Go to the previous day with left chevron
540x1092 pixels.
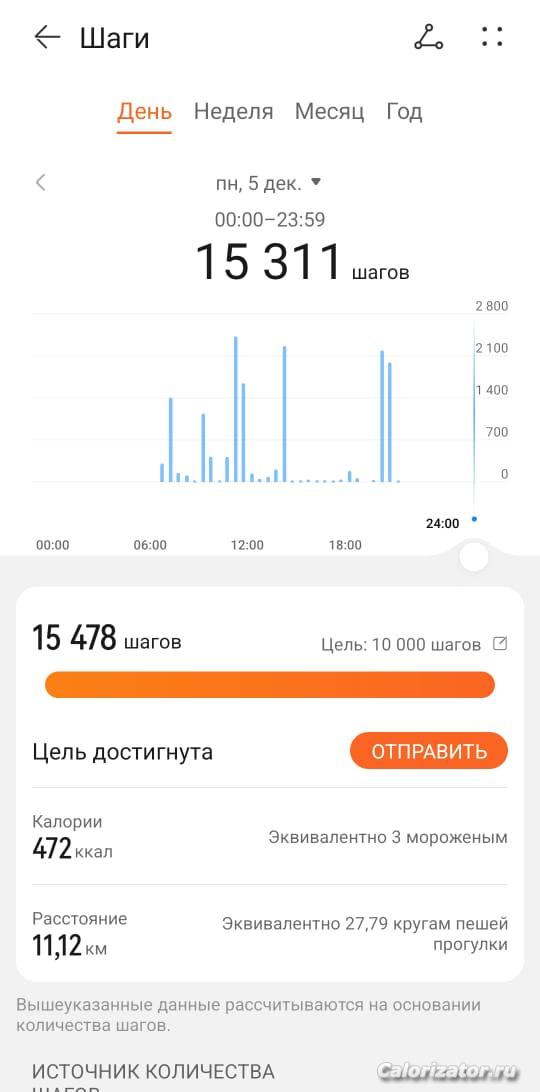pos(40,183)
